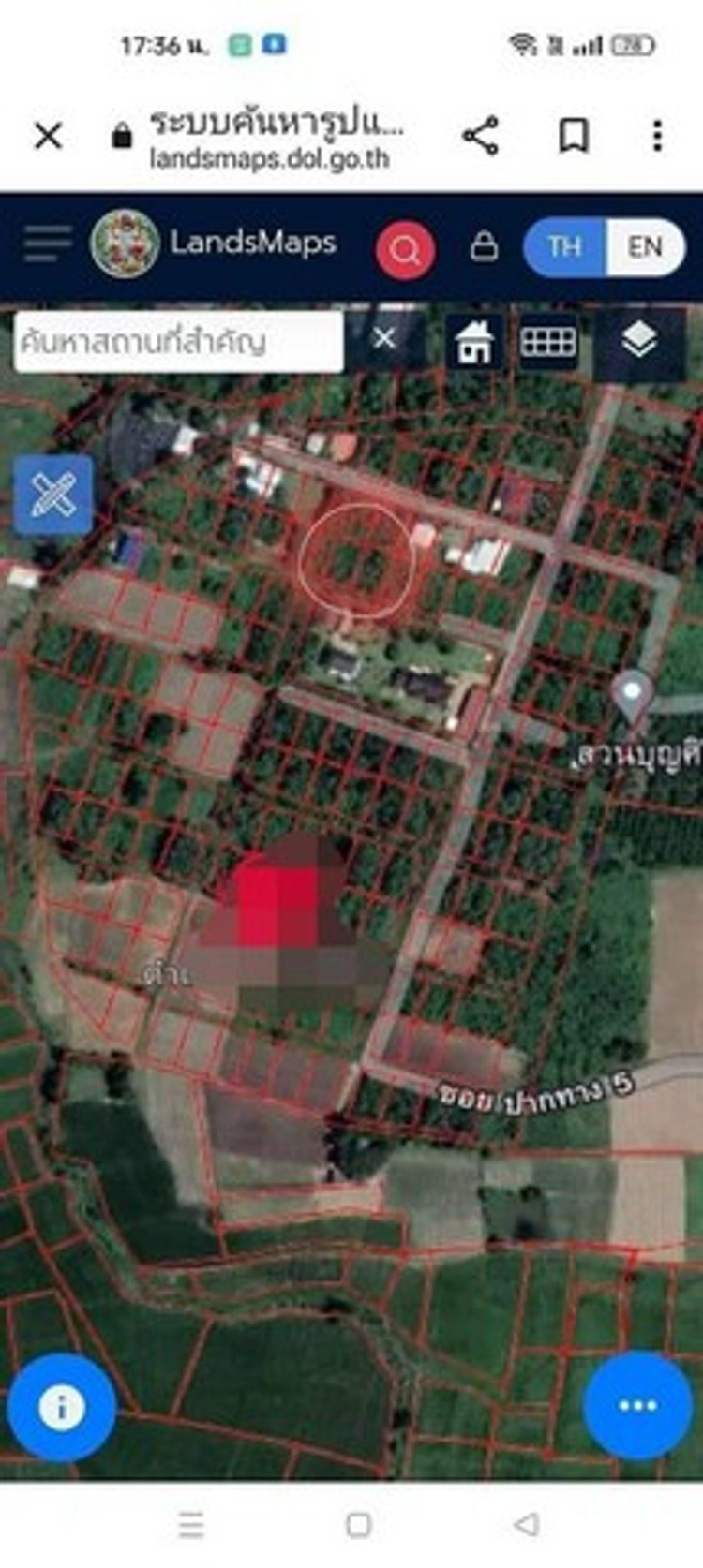
Task: Tap the red search button
Action: 405,250
